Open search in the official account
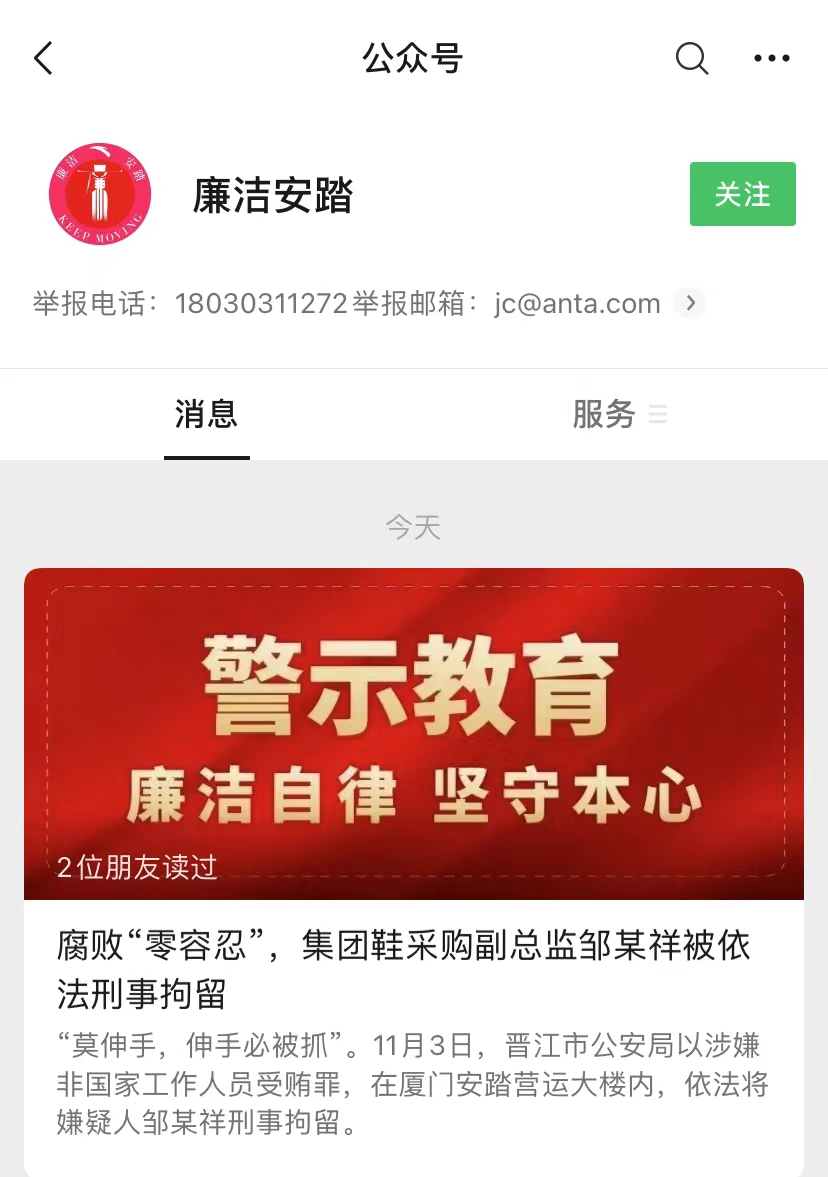The image size is (828, 1177). [x=691, y=59]
